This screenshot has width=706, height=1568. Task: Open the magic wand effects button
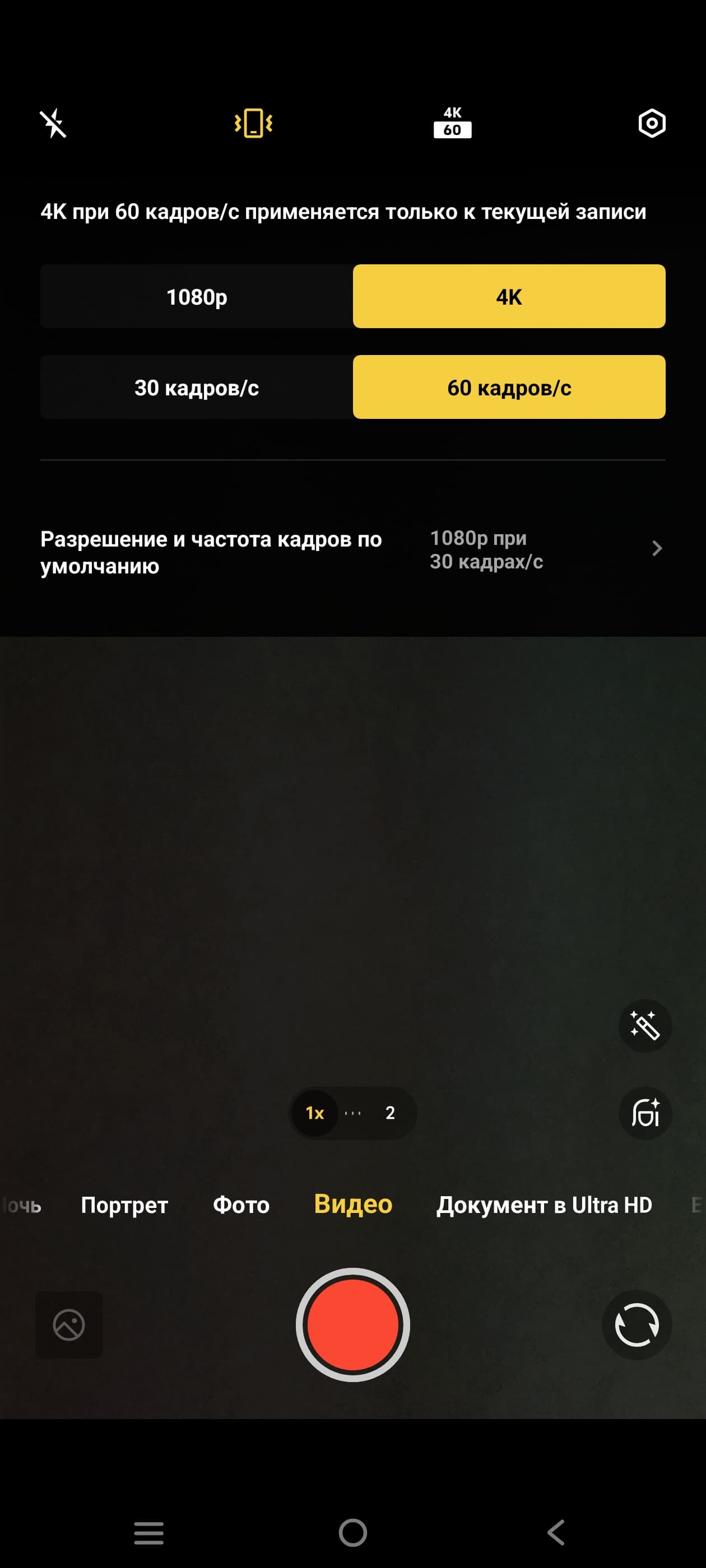coord(644,1026)
